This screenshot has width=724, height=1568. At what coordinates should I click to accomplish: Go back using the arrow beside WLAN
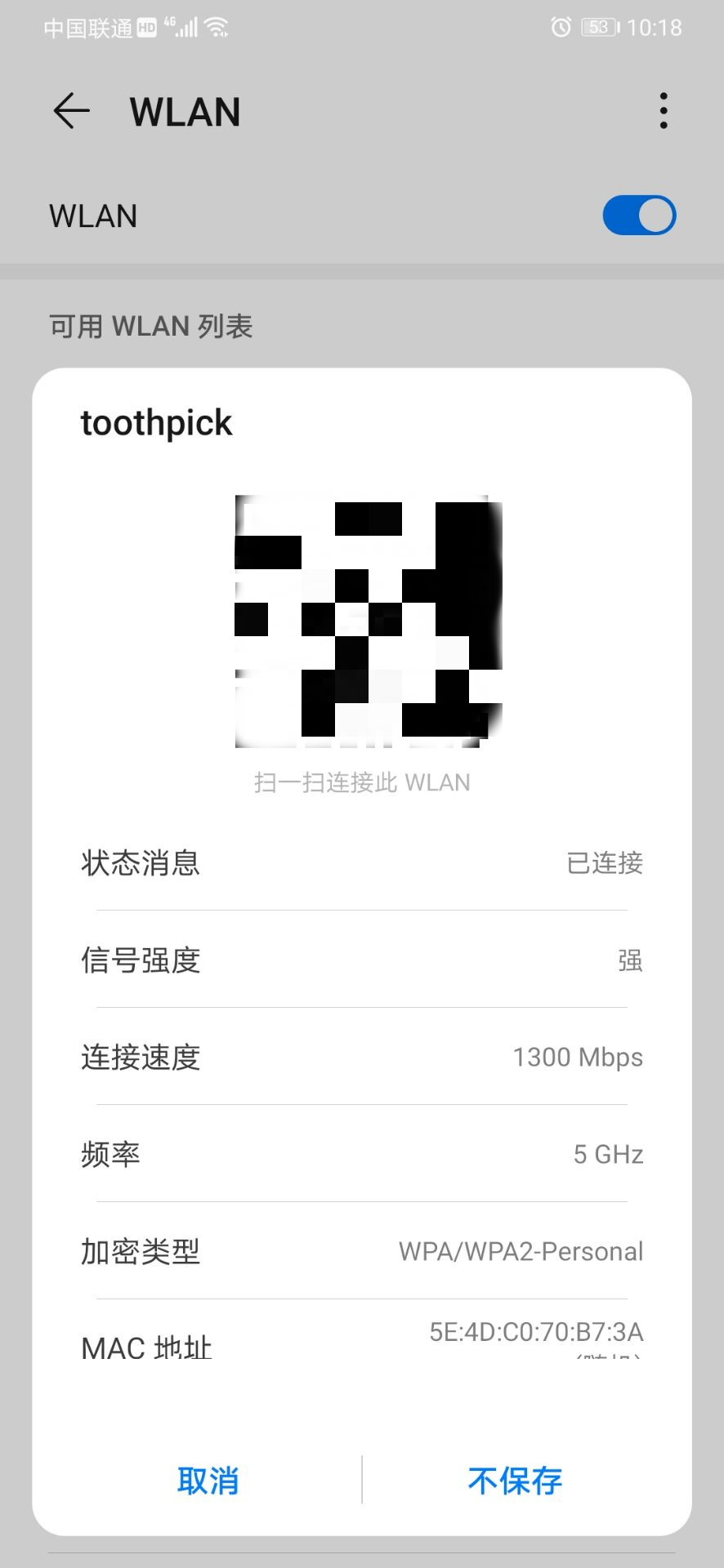pos(71,111)
